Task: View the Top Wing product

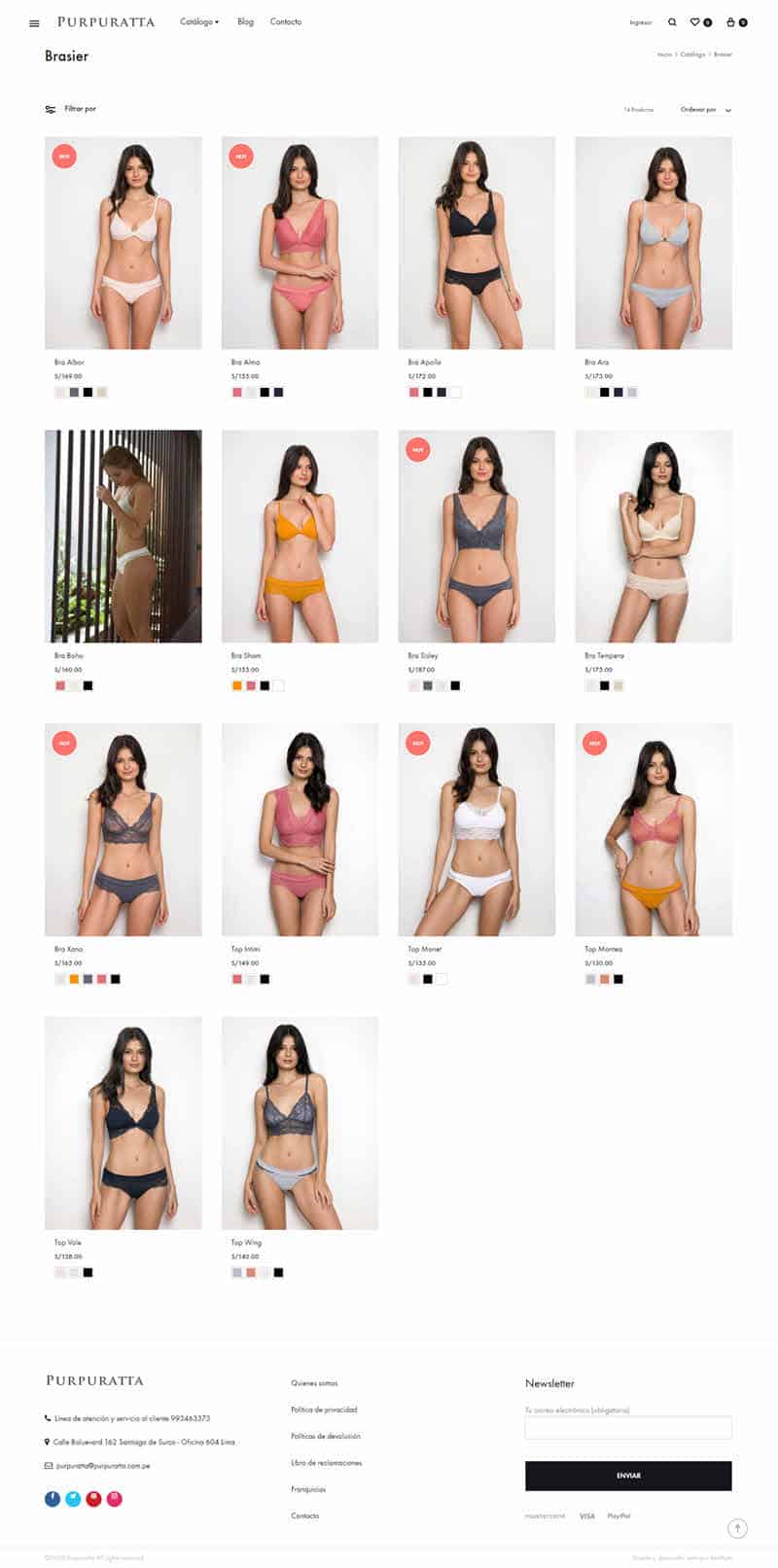Action: (300, 1123)
